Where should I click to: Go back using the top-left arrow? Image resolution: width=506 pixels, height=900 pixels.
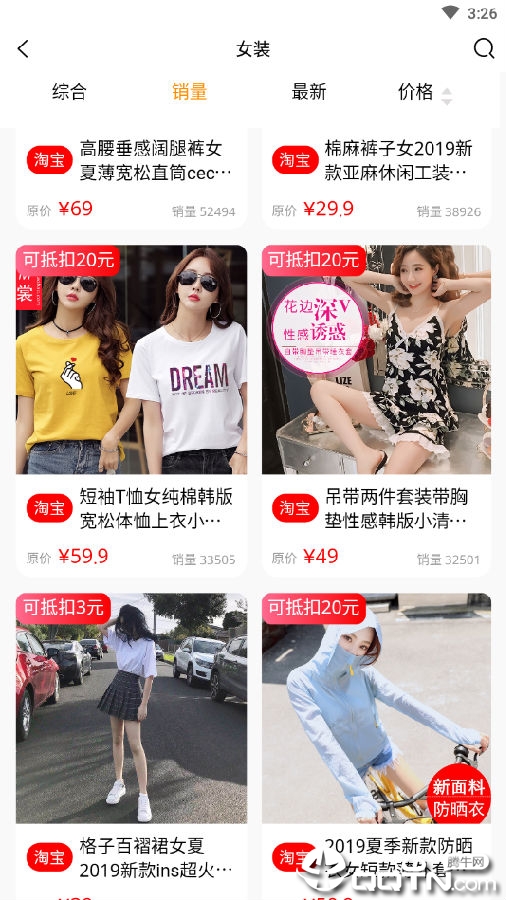click(23, 49)
